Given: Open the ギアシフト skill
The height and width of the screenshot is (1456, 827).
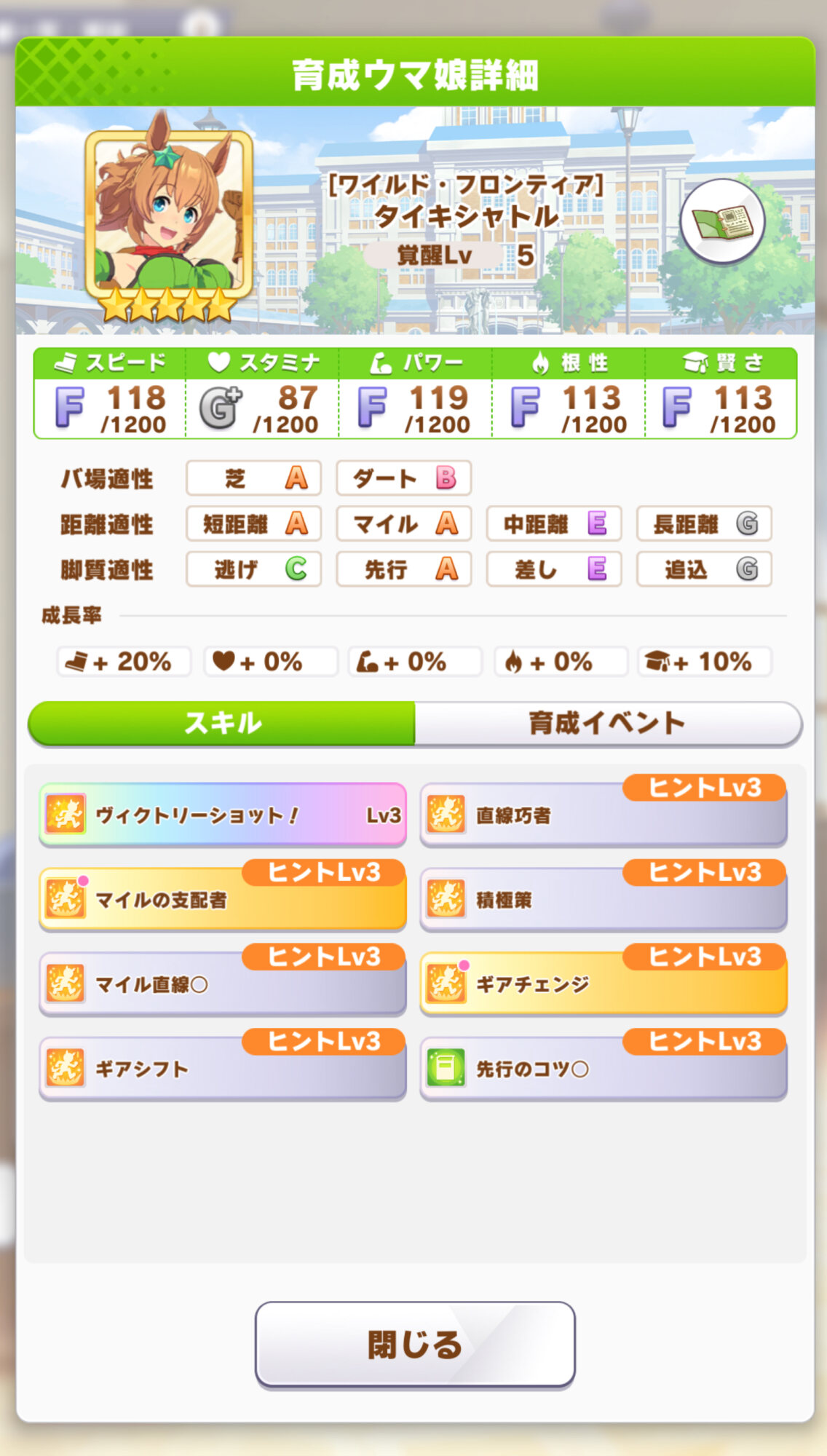Looking at the screenshot, I should pyautogui.click(x=223, y=1069).
